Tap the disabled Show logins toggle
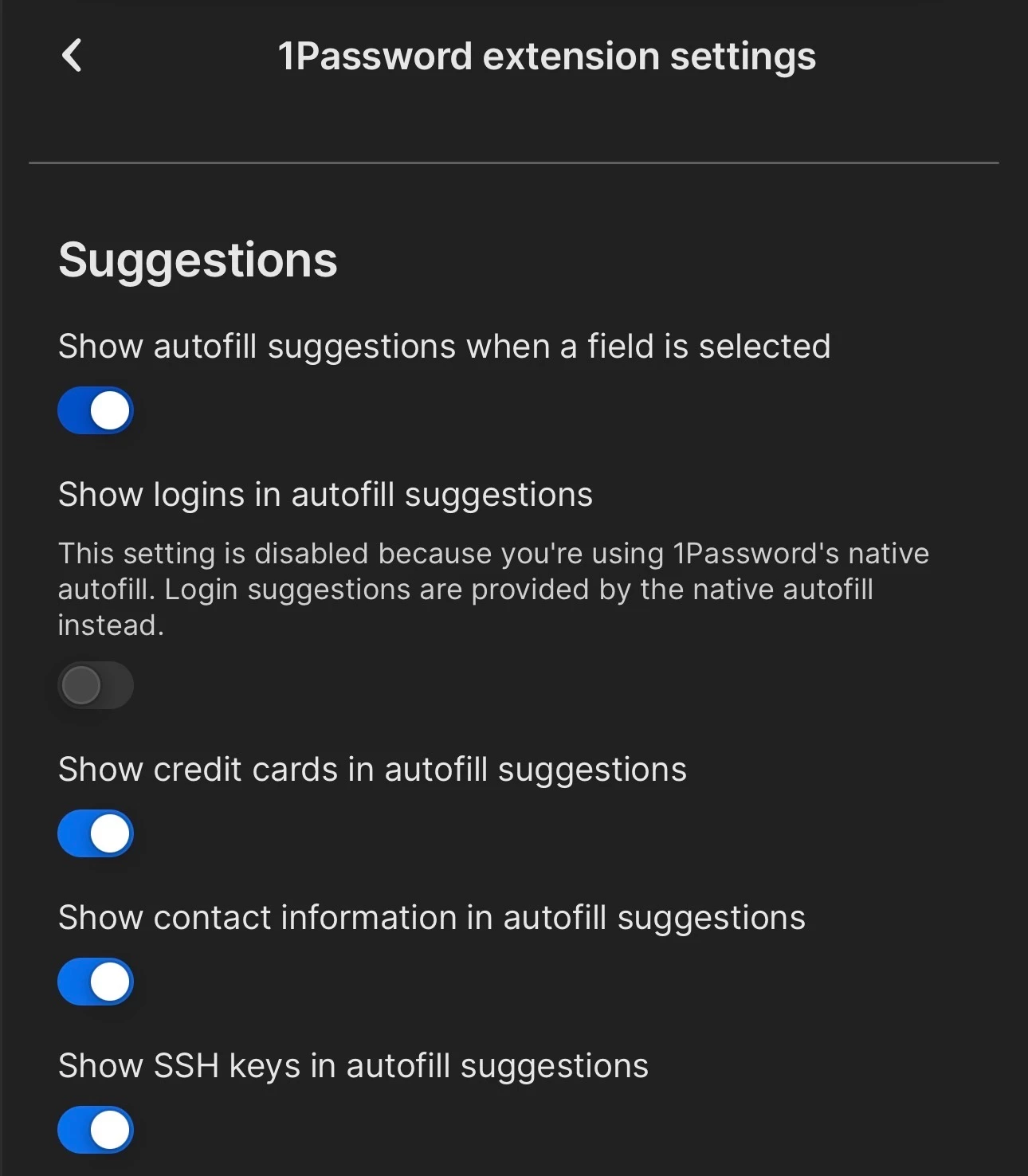 pyautogui.click(x=96, y=685)
